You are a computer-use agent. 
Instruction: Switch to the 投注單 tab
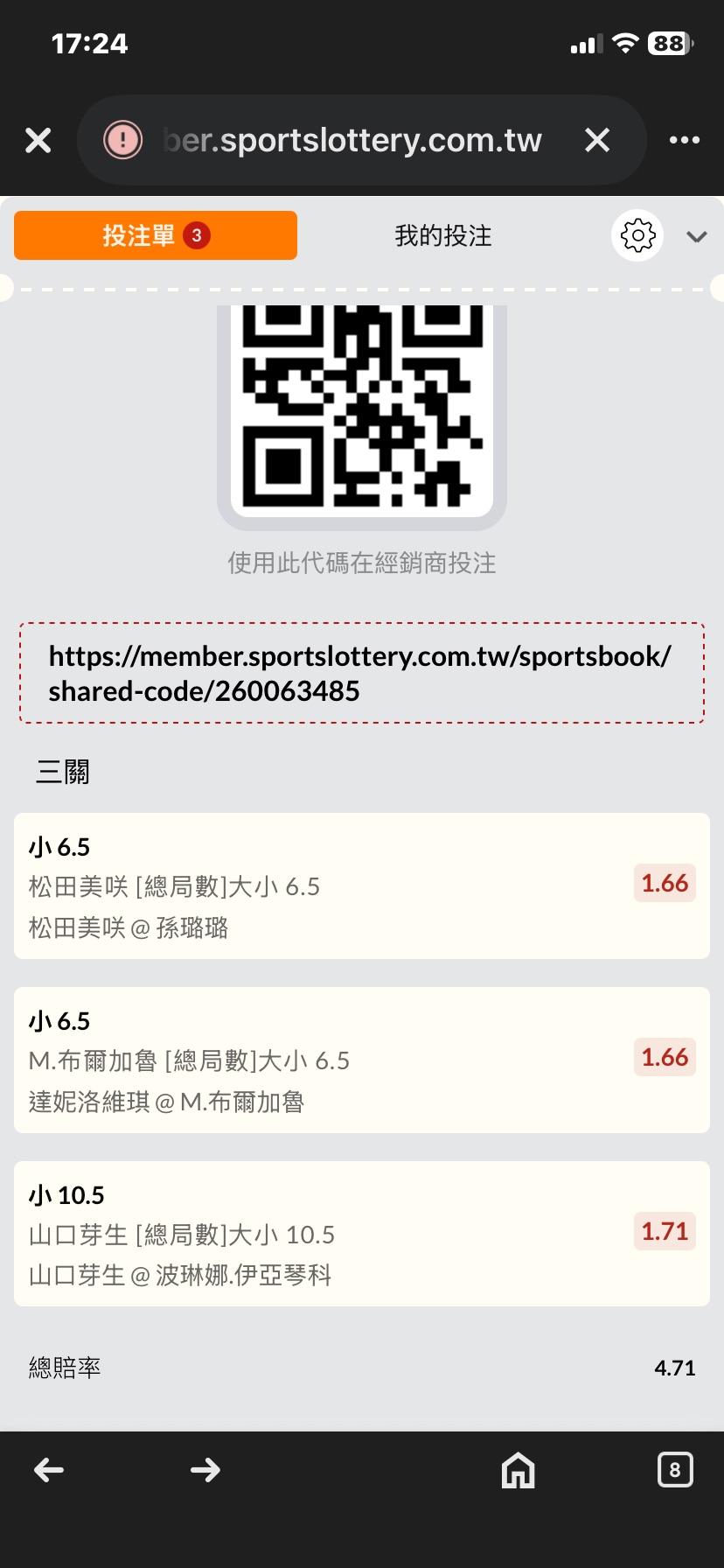[156, 235]
